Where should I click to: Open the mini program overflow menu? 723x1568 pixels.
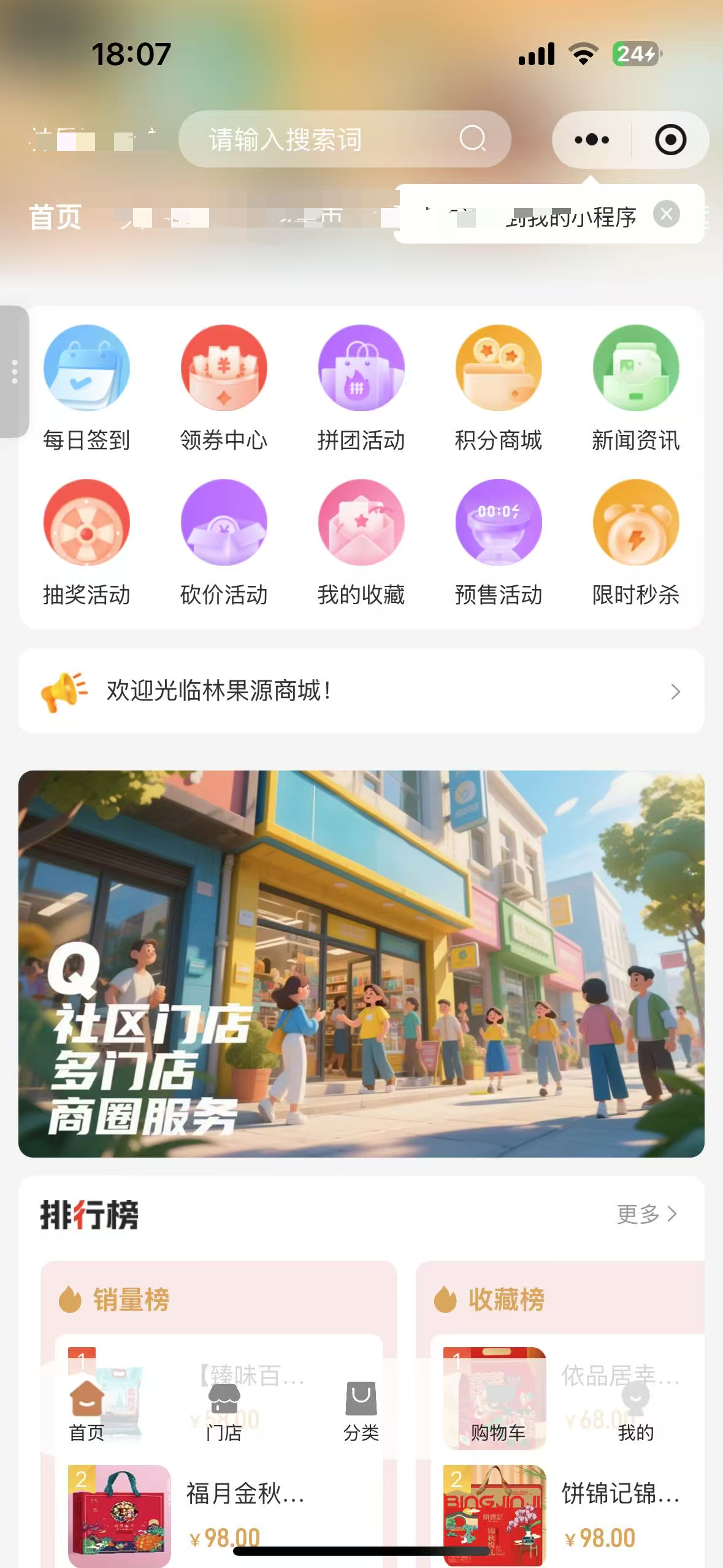pos(591,140)
